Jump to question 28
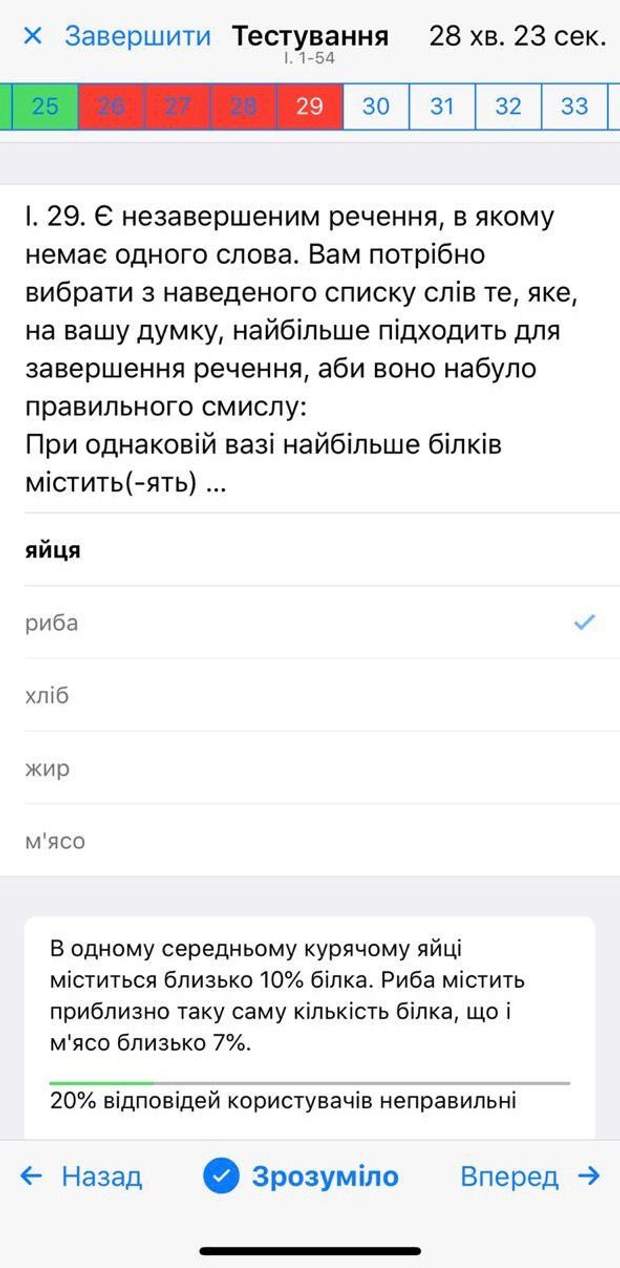This screenshot has height=1268, width=620. pyautogui.click(x=243, y=106)
